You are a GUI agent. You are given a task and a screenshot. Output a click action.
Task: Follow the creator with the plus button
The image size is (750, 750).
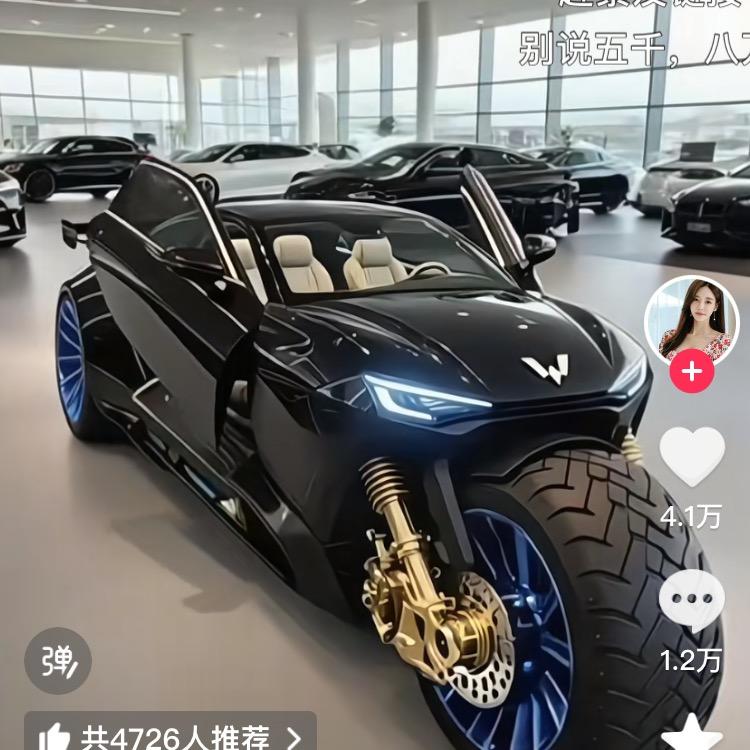coord(691,374)
